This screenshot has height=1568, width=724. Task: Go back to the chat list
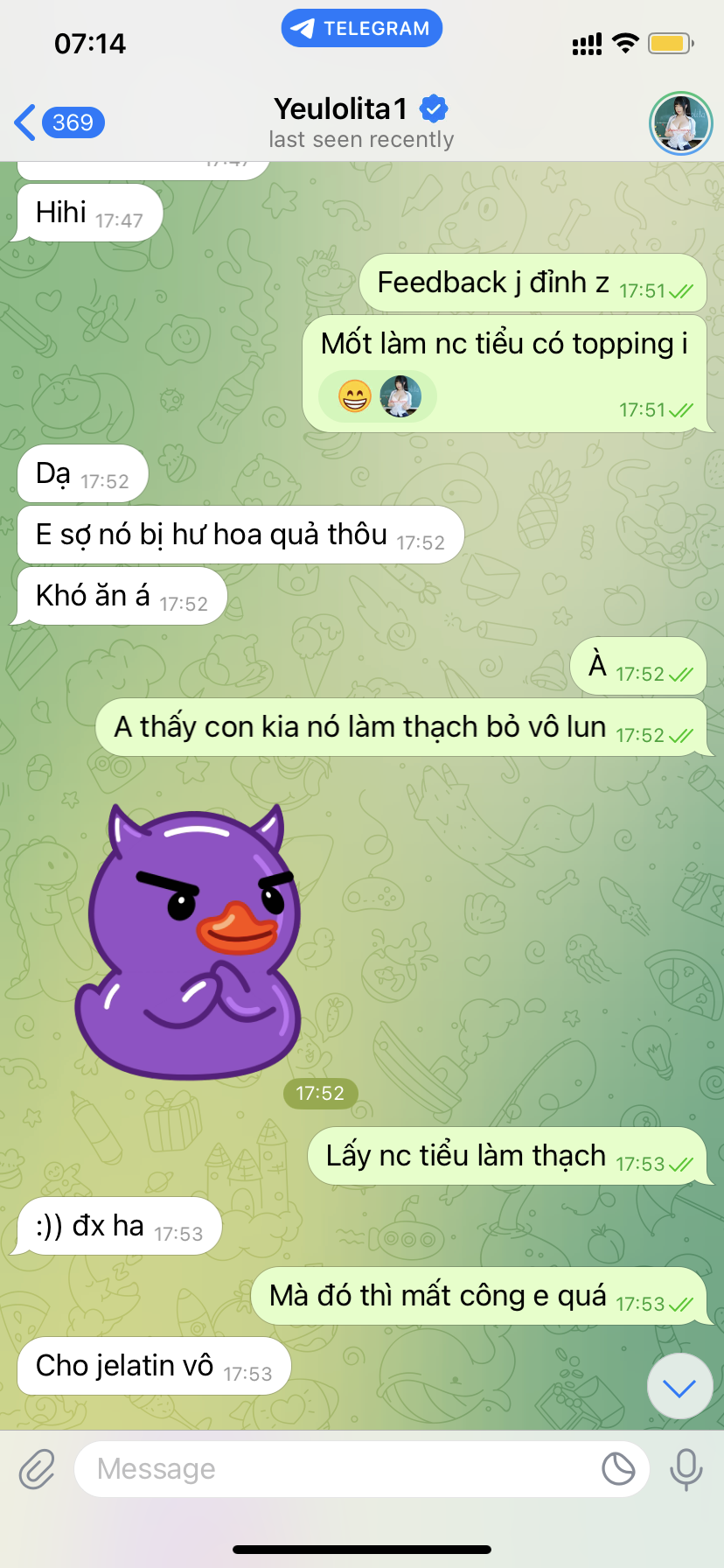58,122
